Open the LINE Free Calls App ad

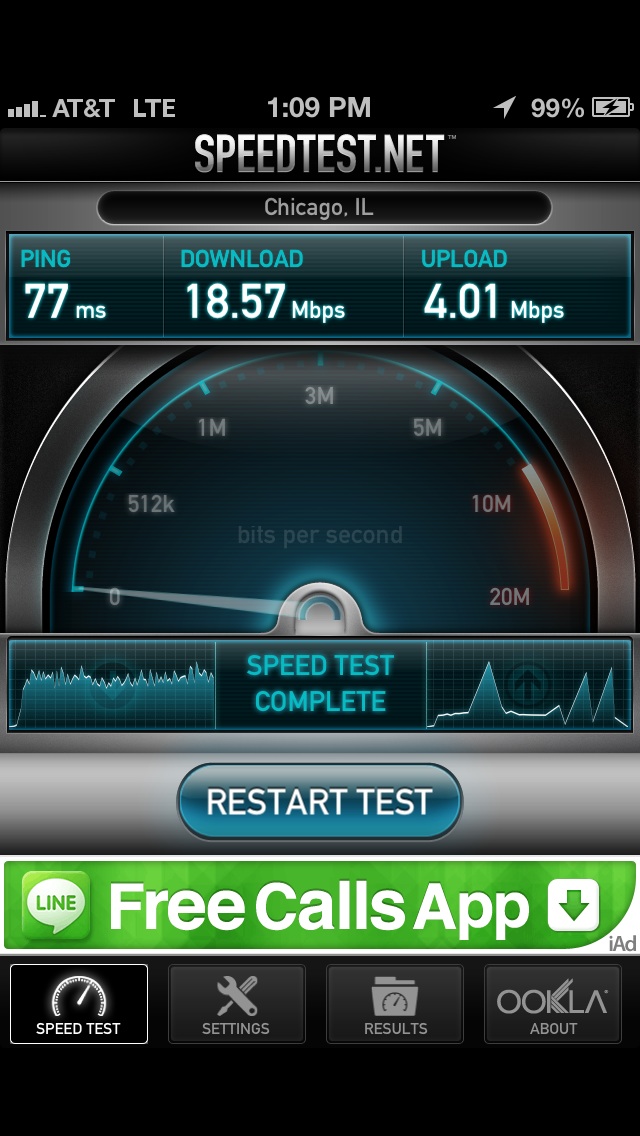318,905
